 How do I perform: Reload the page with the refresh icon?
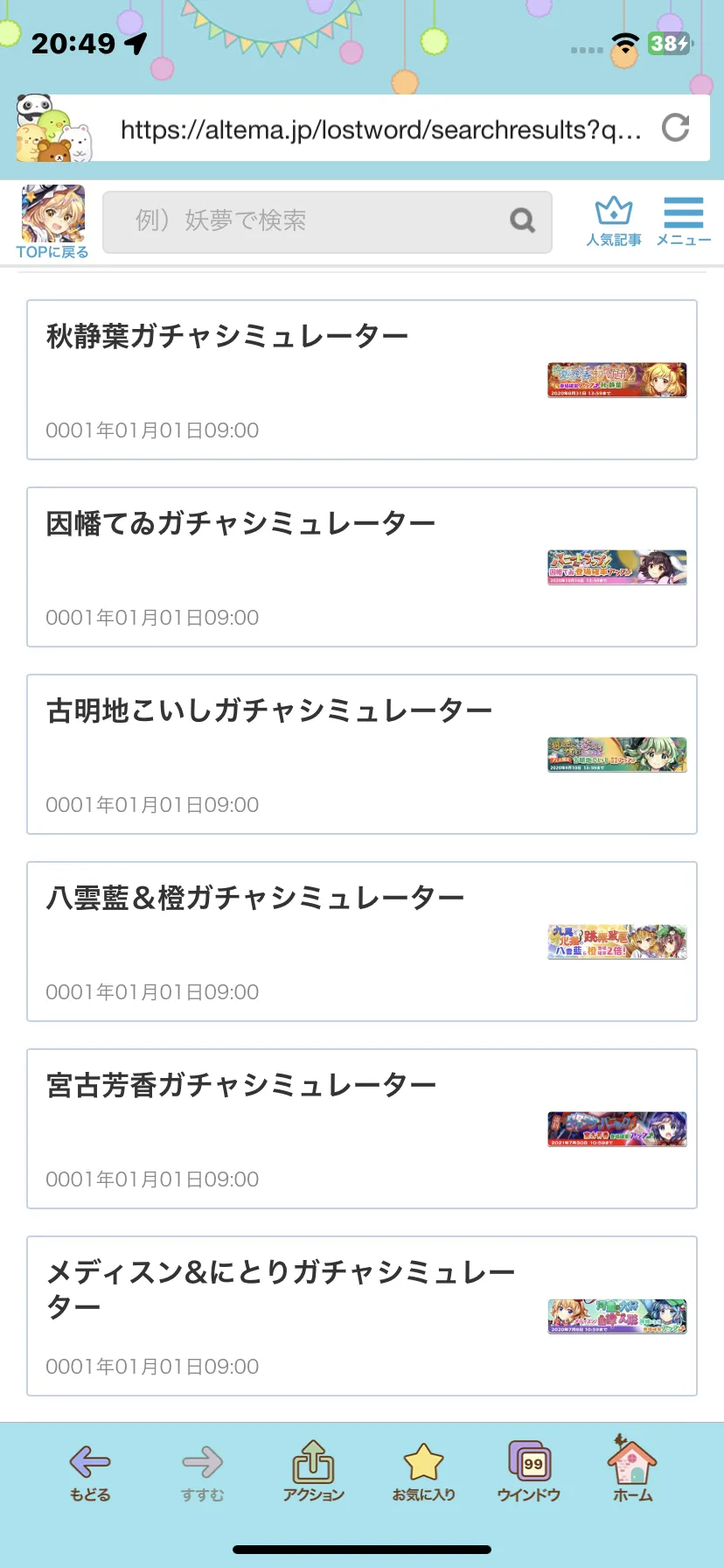point(675,129)
